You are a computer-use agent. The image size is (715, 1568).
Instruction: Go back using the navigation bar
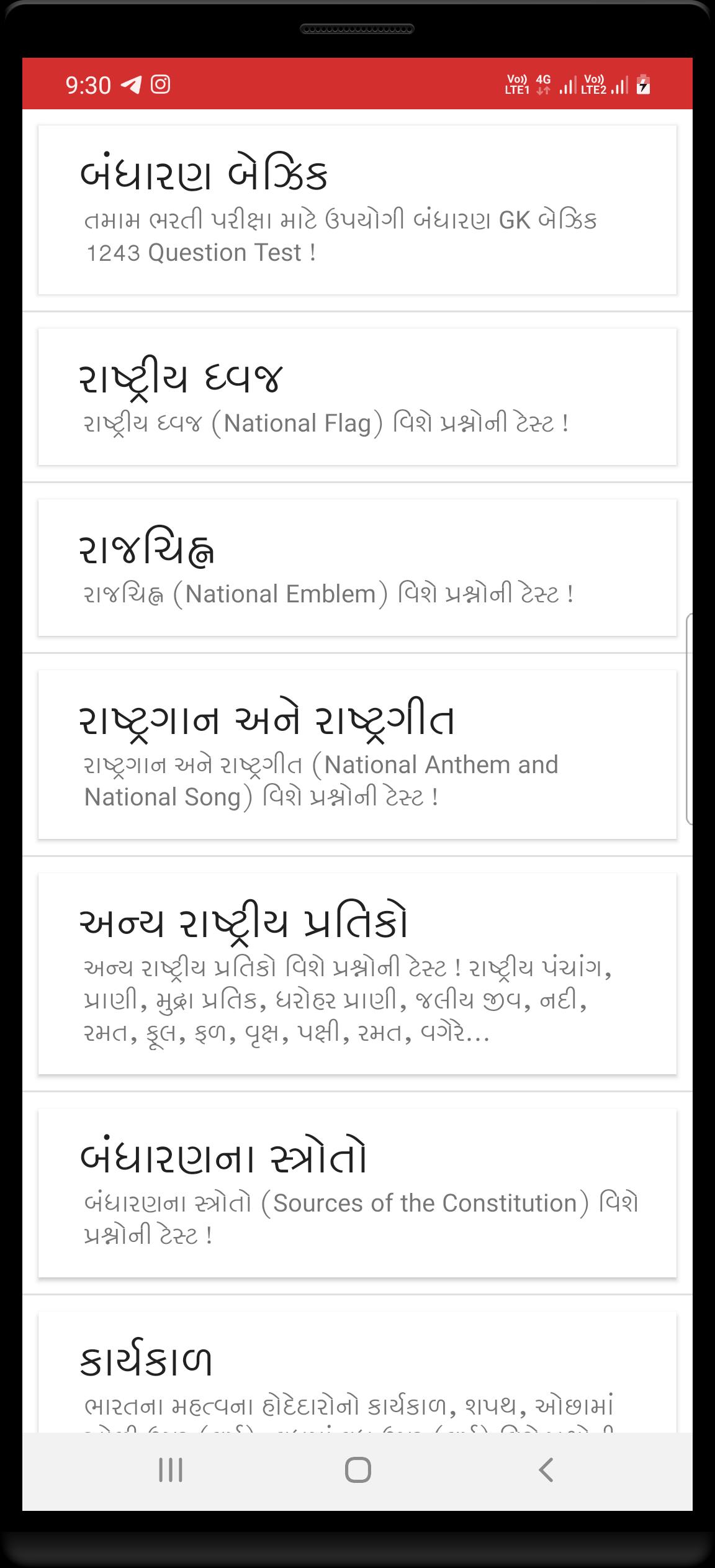(546, 1471)
